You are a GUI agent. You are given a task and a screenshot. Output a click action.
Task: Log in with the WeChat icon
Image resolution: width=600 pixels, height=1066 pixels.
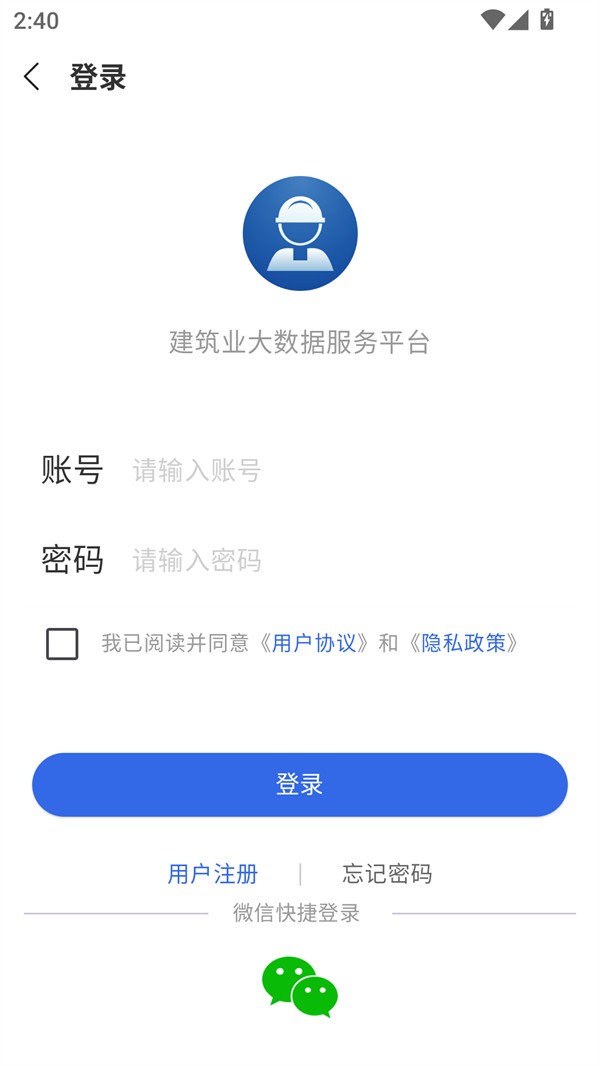tap(300, 986)
